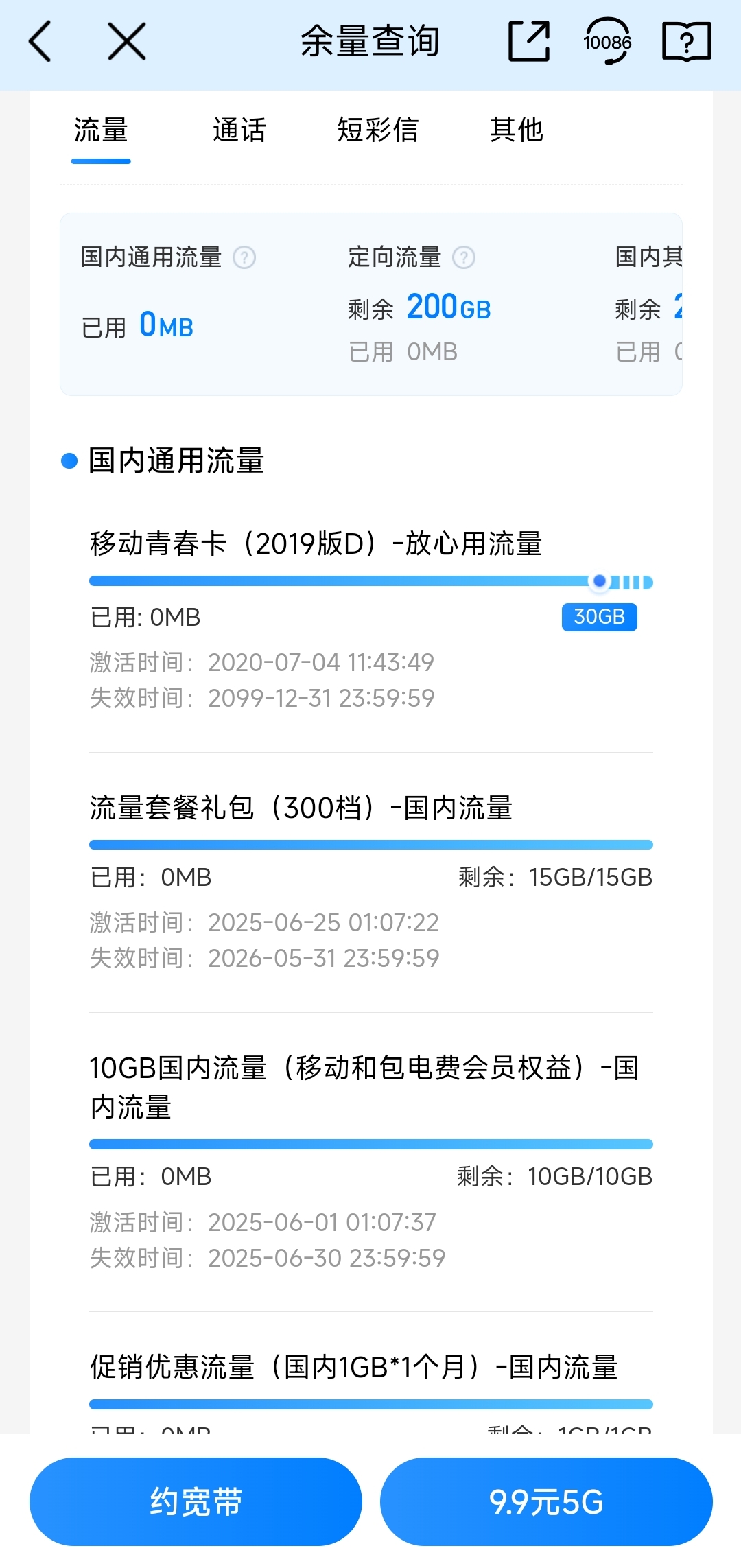Screen dimensions: 741x1568
Task: Show help for 定向流量
Action: (x=464, y=257)
